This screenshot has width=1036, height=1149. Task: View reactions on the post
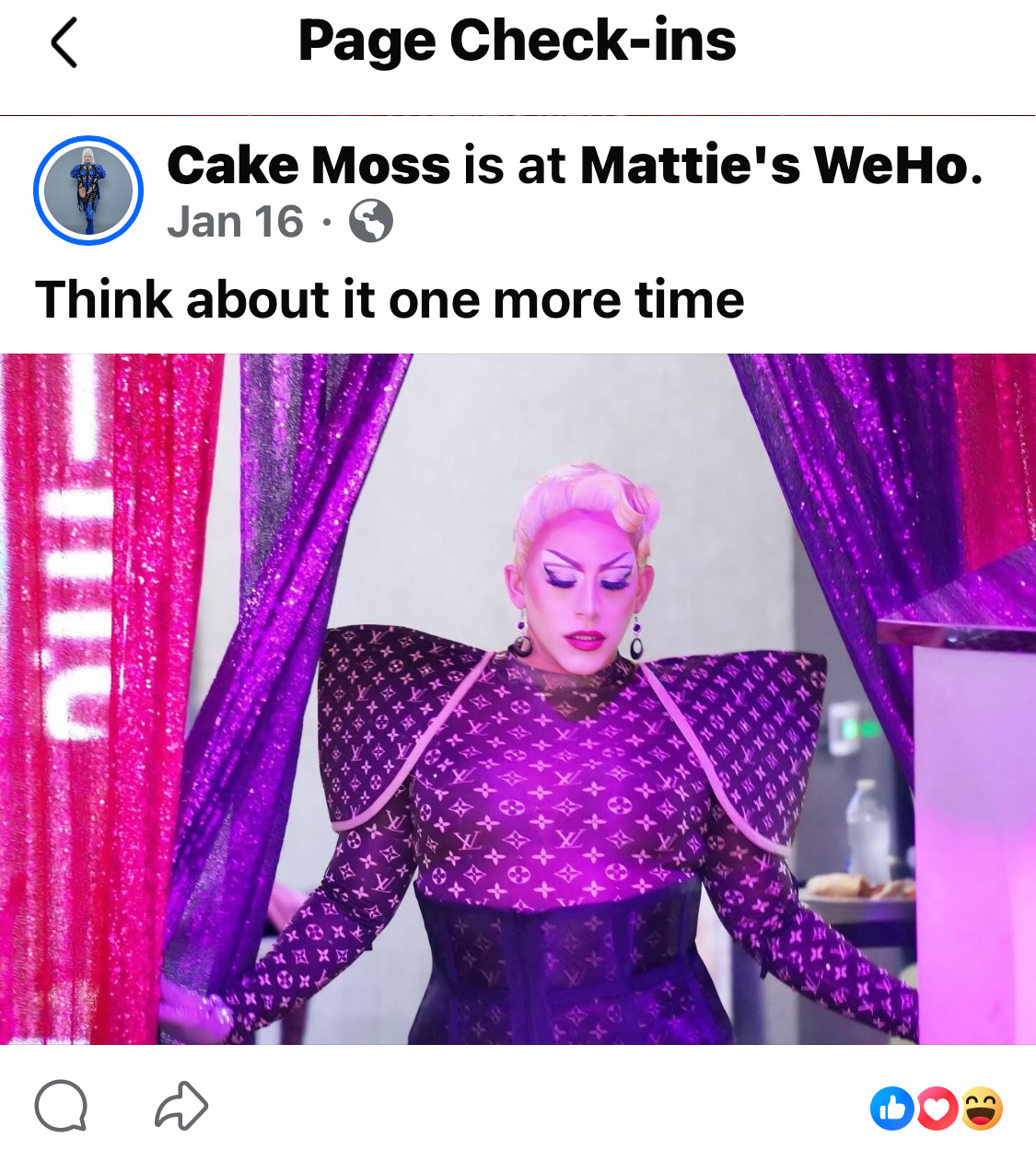936,1108
